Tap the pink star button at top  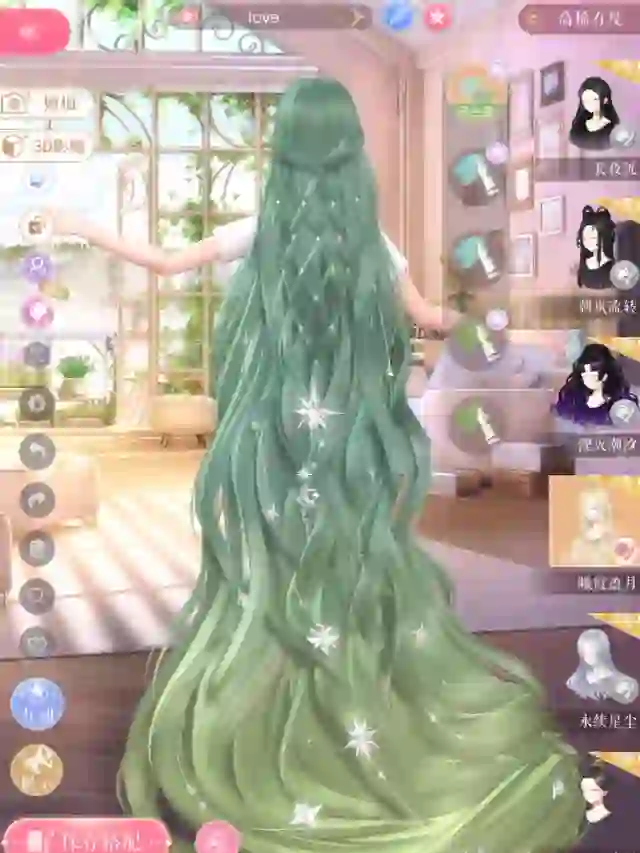click(x=437, y=16)
